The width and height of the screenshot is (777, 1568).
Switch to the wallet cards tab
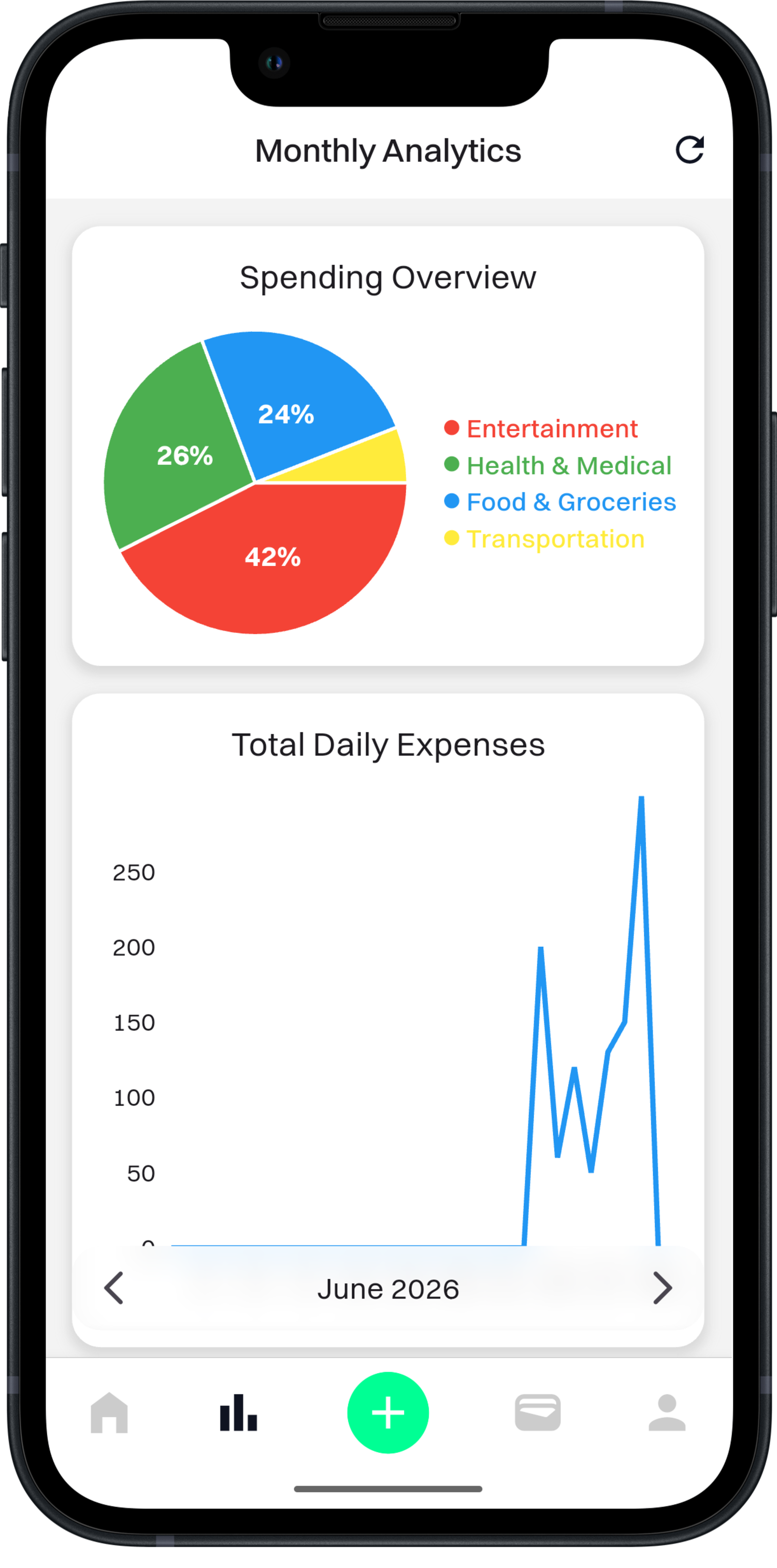[x=538, y=1412]
